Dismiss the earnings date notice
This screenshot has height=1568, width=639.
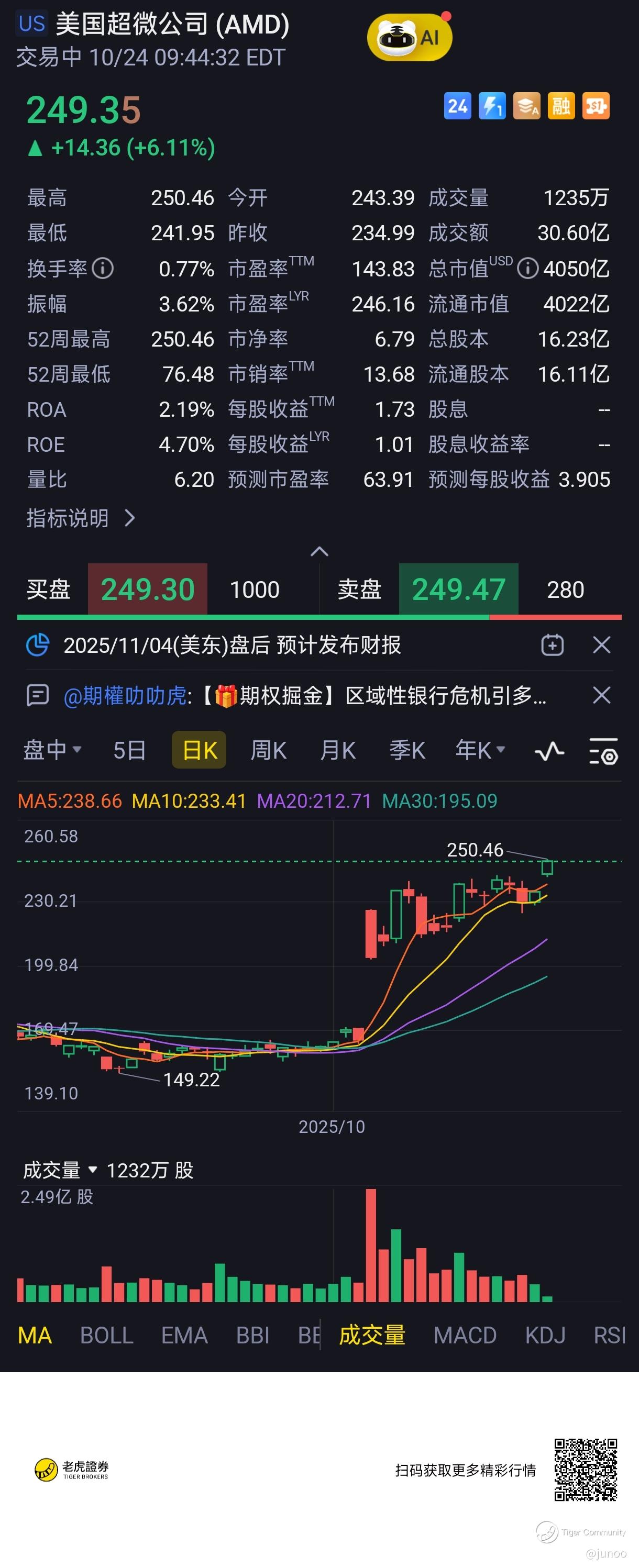(602, 645)
